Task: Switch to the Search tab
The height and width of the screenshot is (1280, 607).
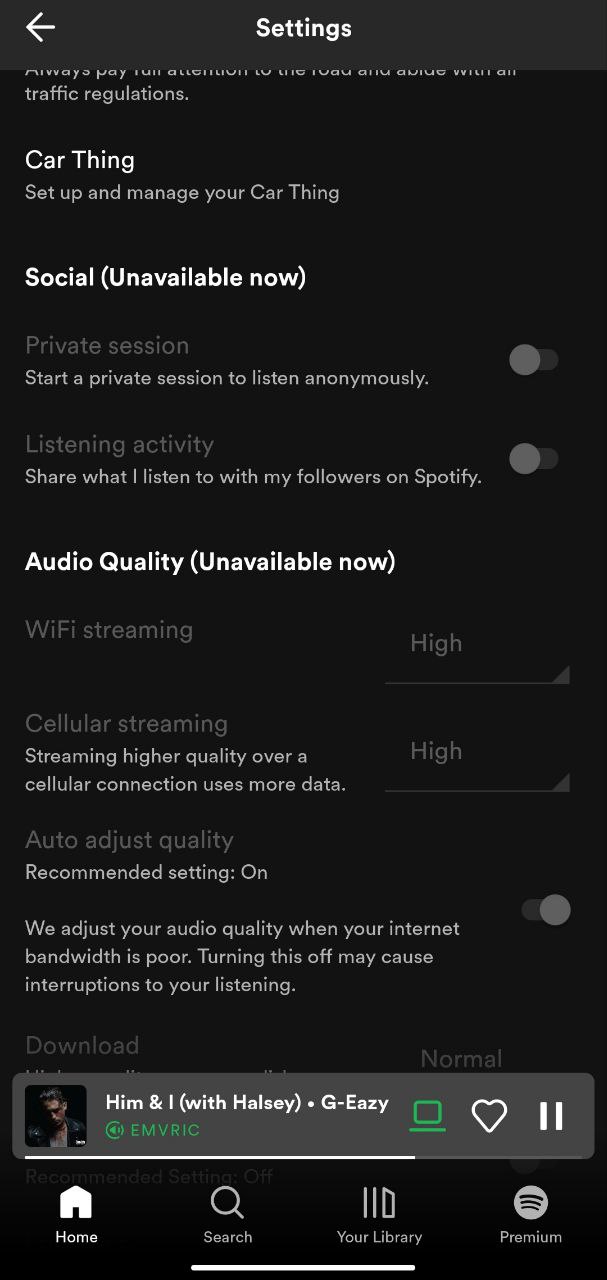Action: 227,1214
